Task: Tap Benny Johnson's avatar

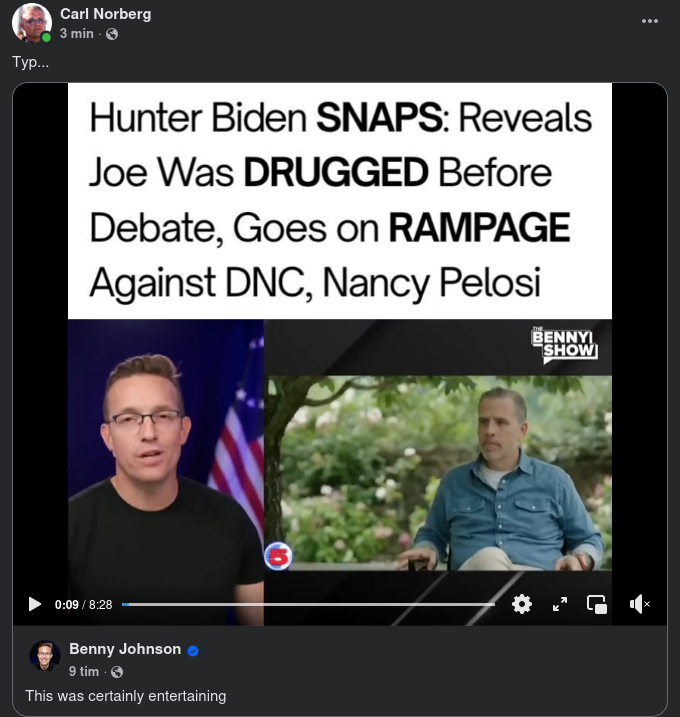Action: [x=45, y=657]
